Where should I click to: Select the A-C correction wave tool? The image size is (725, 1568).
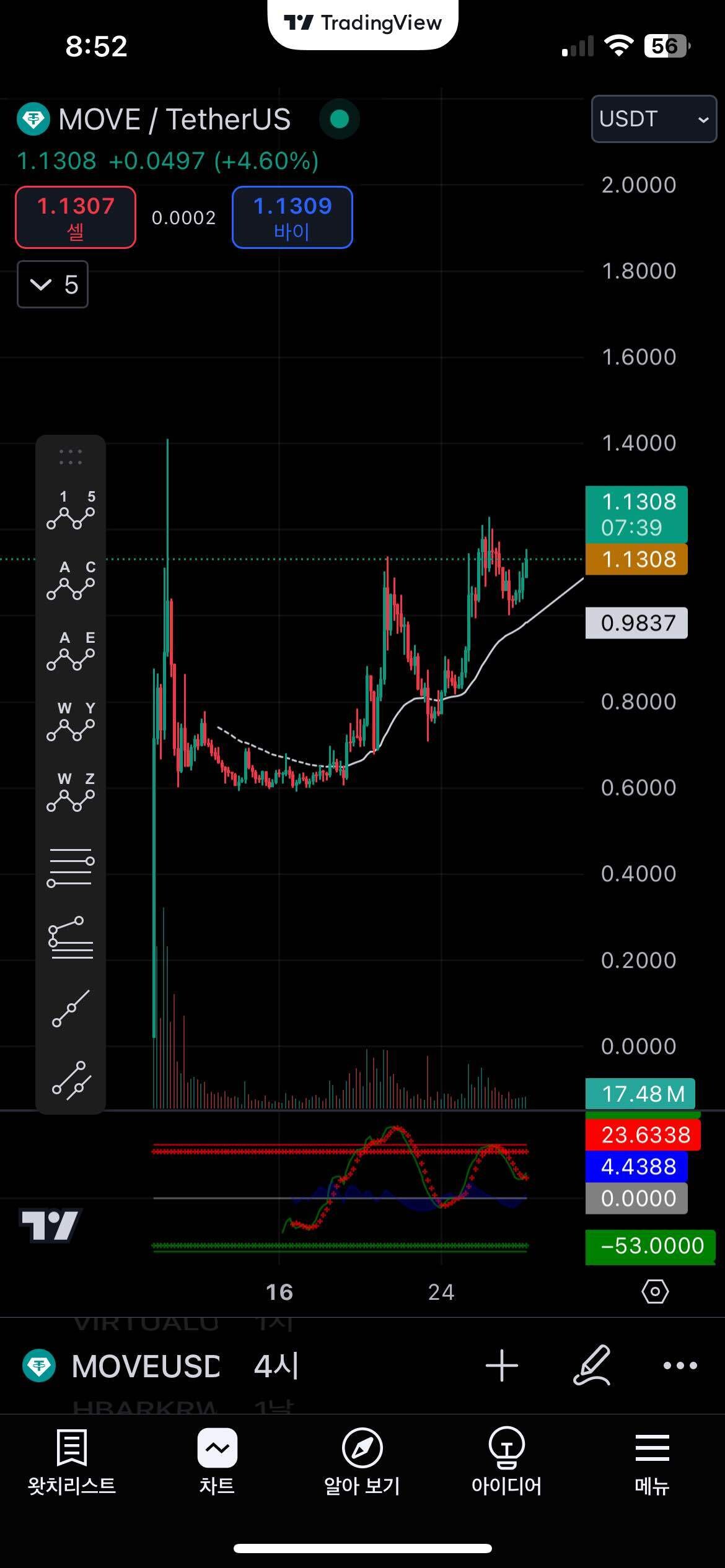click(x=71, y=581)
